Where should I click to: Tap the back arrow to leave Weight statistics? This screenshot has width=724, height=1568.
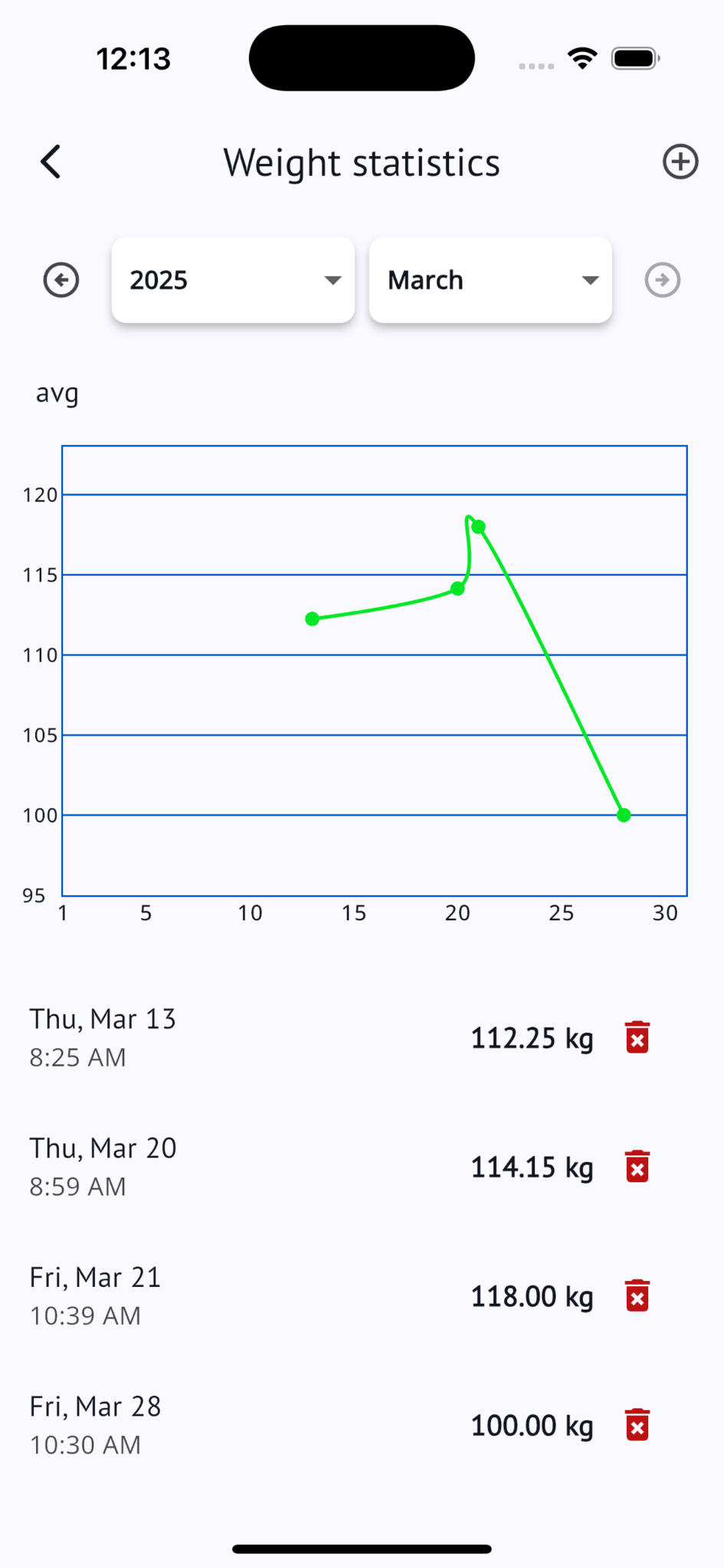(x=50, y=162)
